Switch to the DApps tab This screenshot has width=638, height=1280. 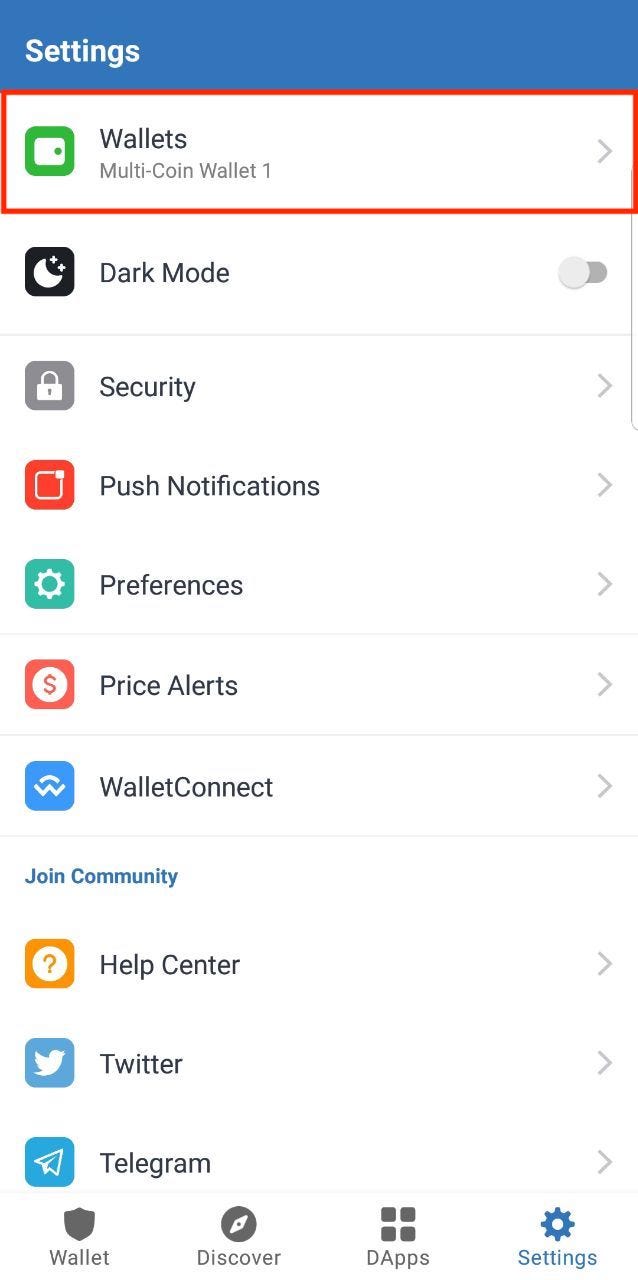397,1237
